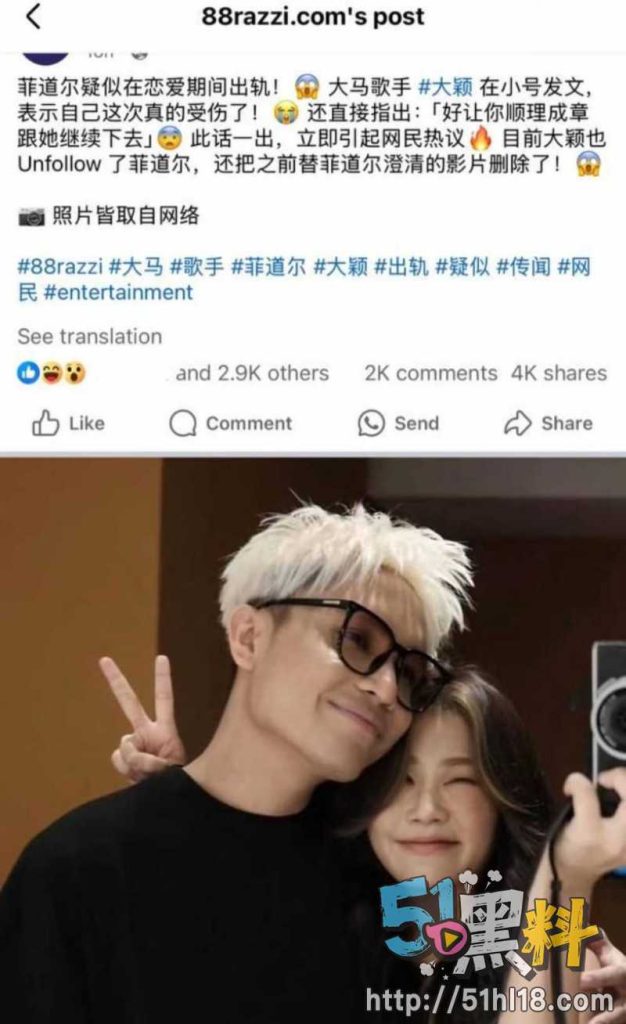Open the #entertainment hashtag

coord(119,292)
